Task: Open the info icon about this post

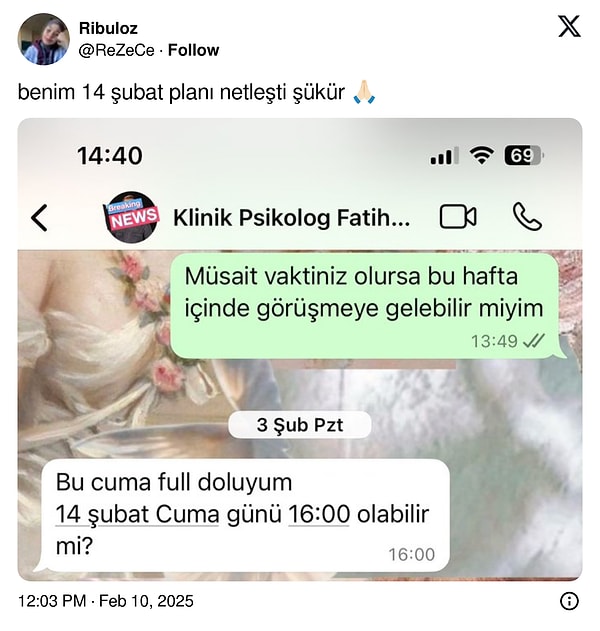Action: (x=569, y=601)
